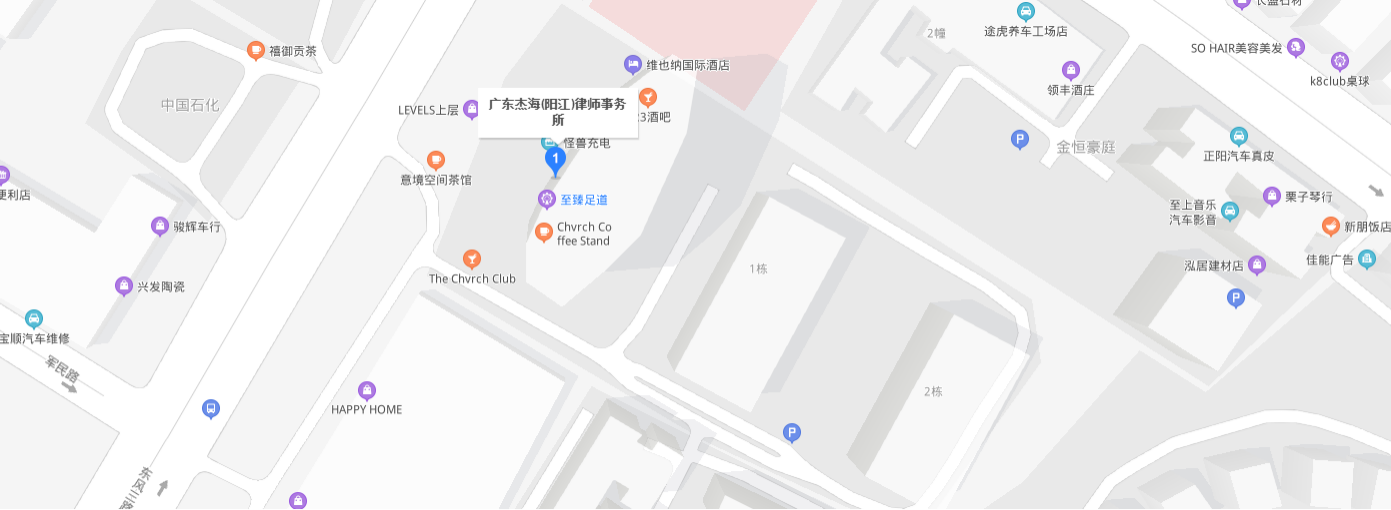Viewport: 1391px width, 510px height.
Task: Select the 正阳汽车真皮 marker
Action: coord(1238,137)
